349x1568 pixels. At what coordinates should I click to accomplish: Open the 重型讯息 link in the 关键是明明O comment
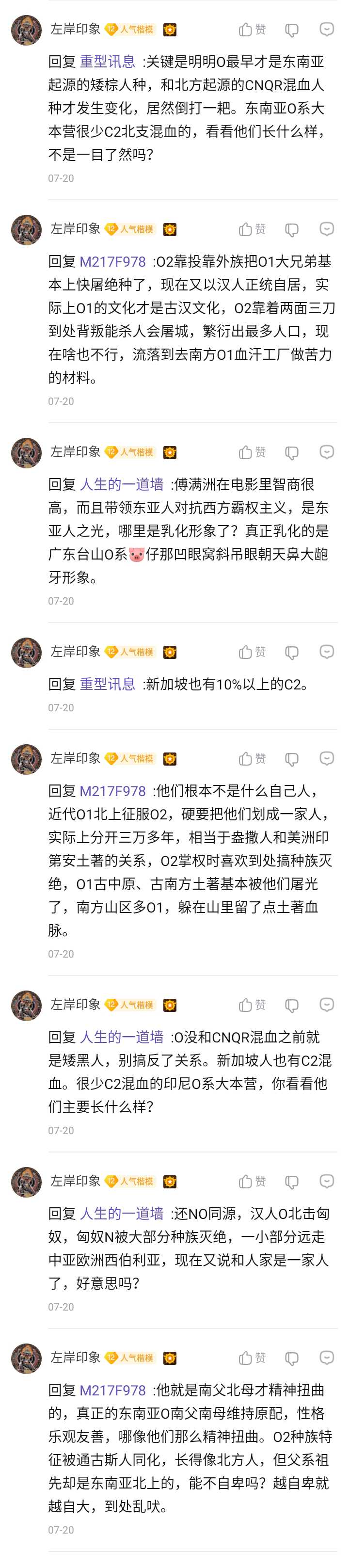tap(107, 62)
